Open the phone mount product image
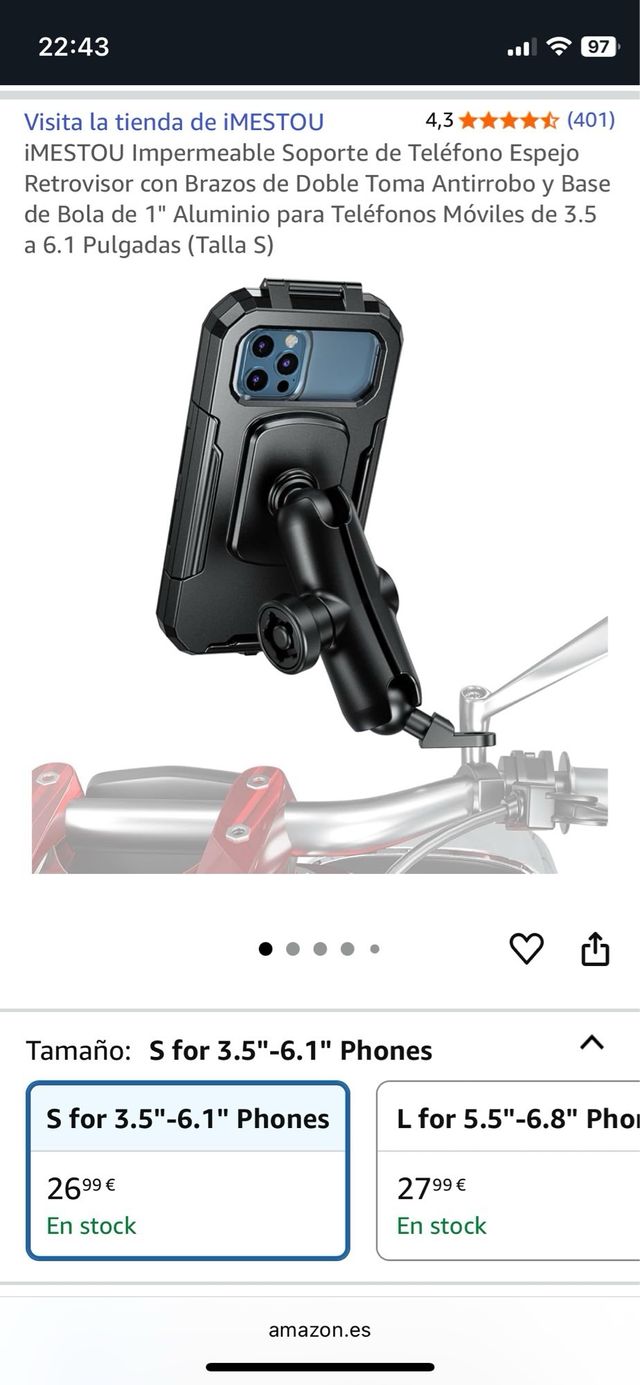The image size is (640, 1385). coord(320,575)
